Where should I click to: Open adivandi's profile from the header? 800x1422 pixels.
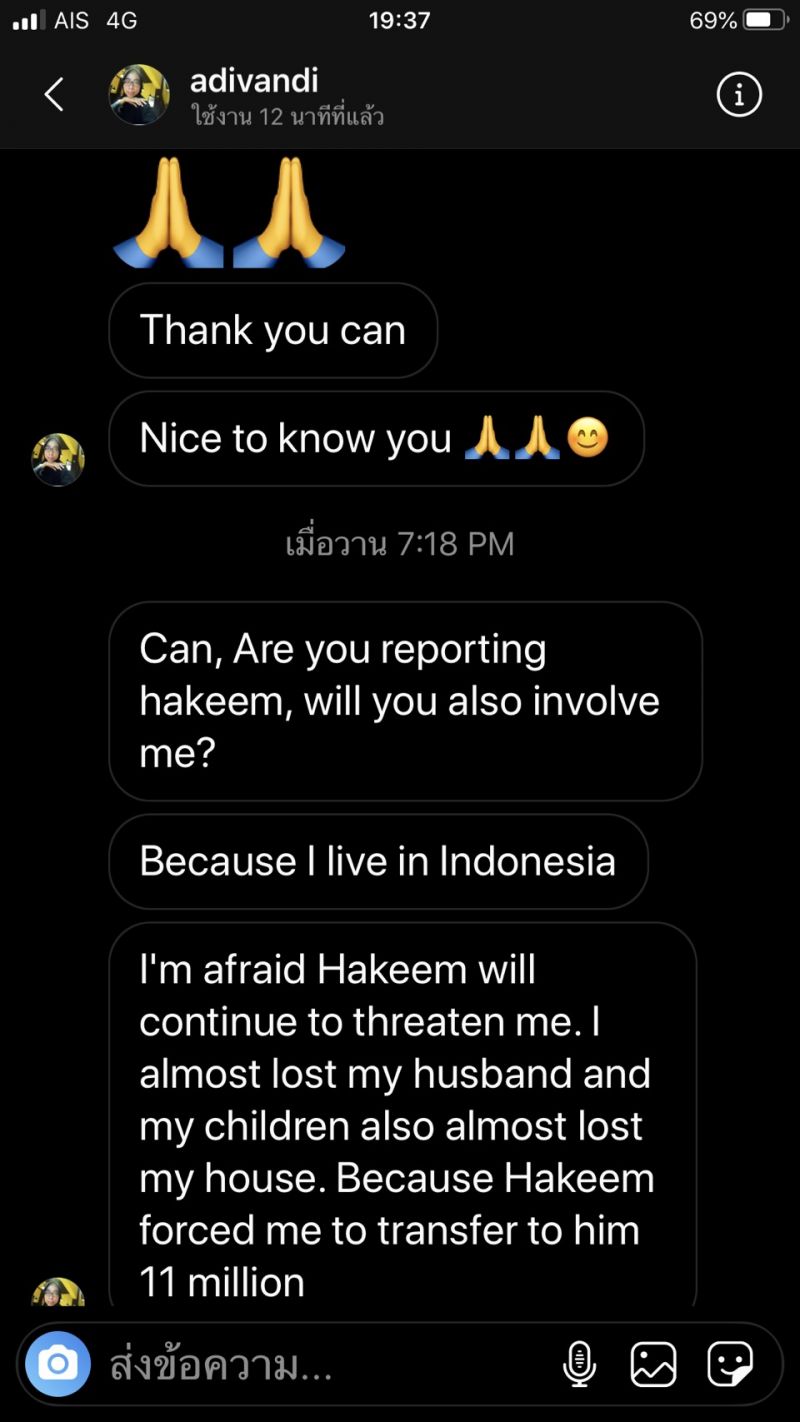[x=254, y=95]
